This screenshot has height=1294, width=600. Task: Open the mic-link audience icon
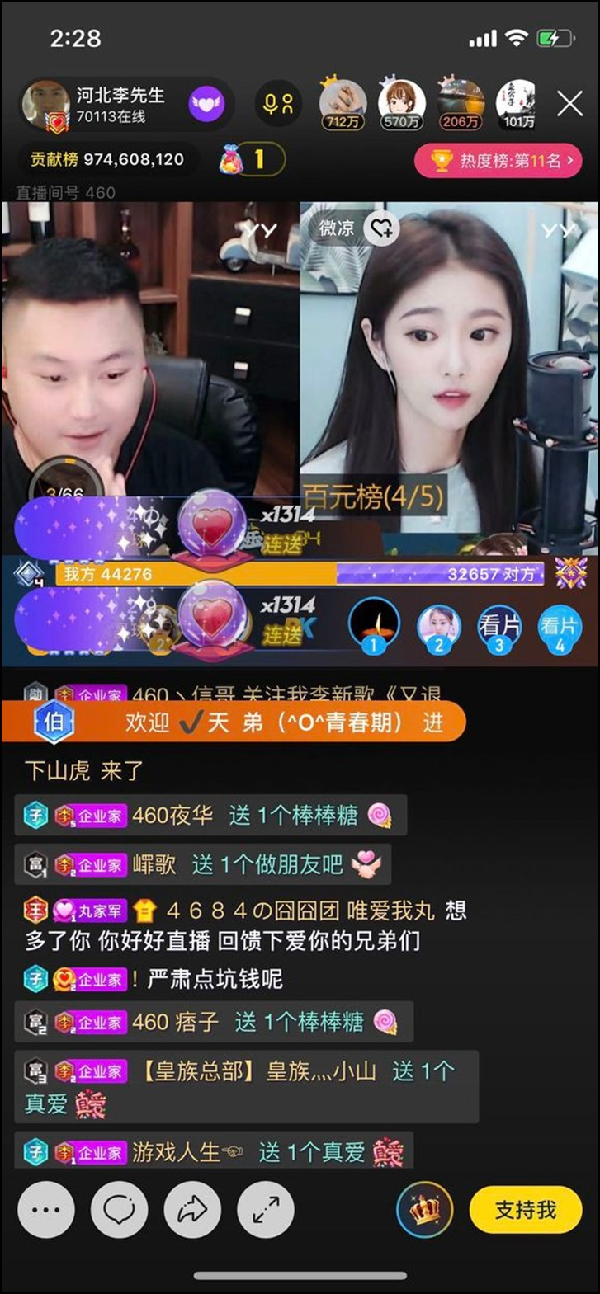click(x=278, y=104)
